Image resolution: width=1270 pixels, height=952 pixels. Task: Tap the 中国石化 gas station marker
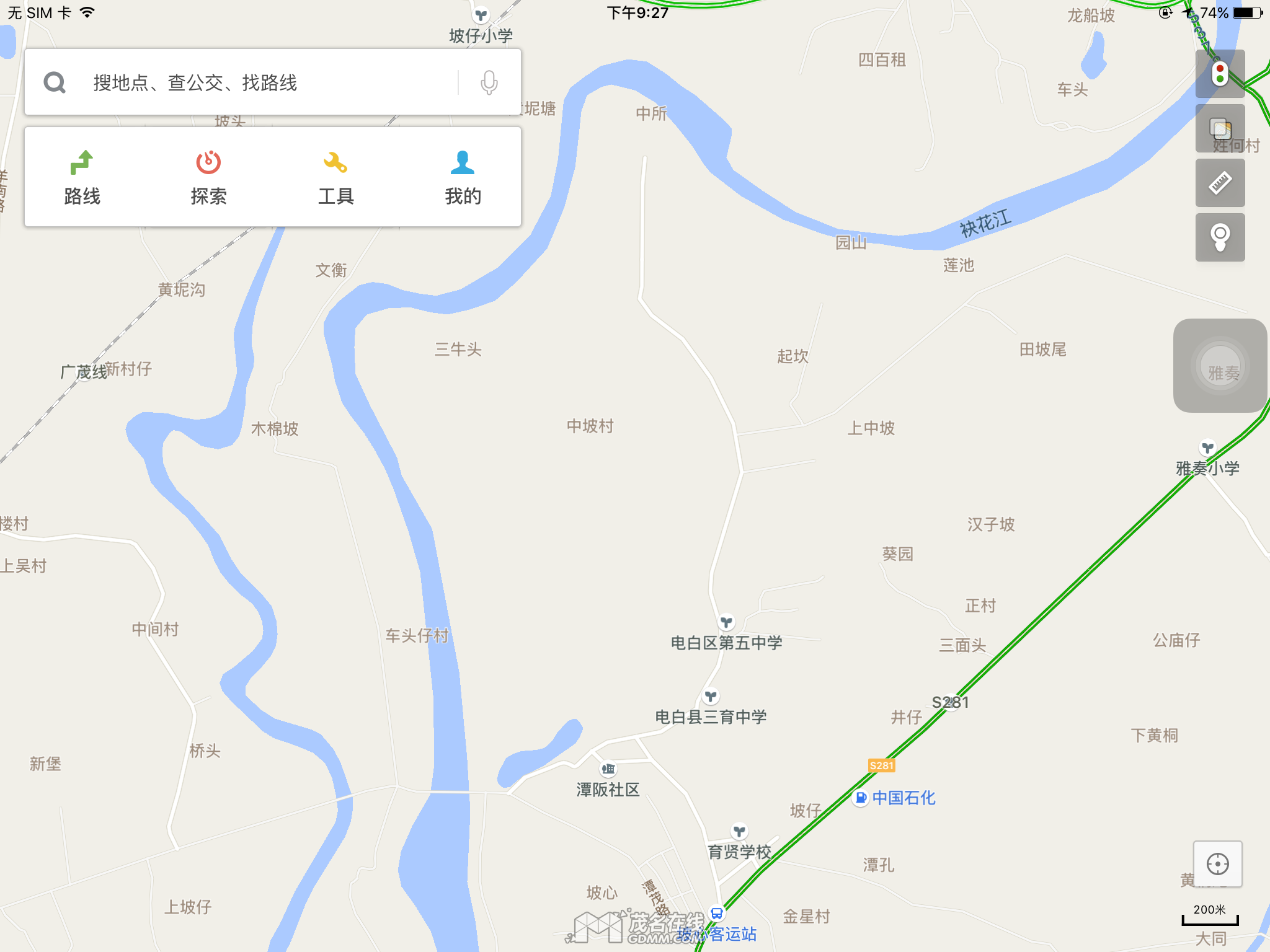click(861, 798)
